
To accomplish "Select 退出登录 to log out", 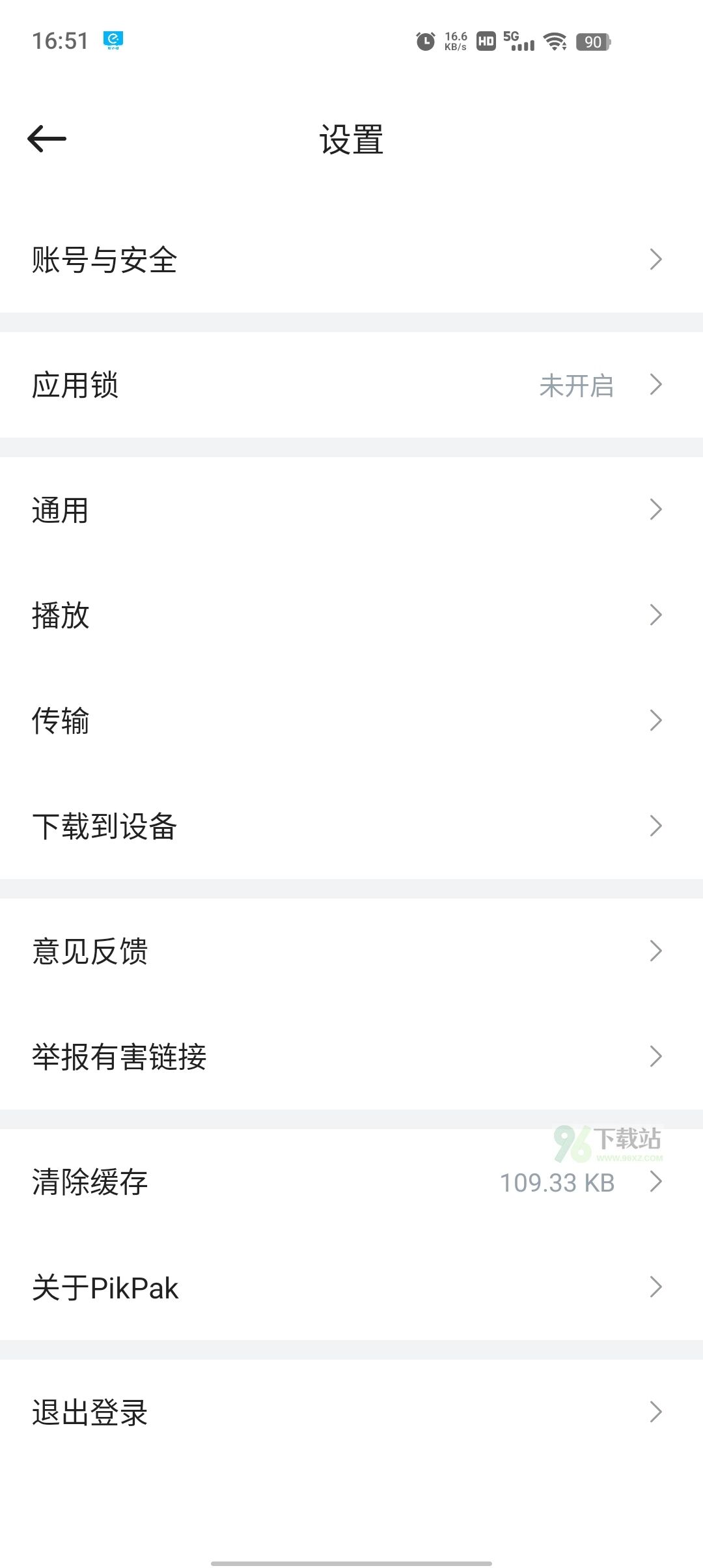I will [x=351, y=1412].
